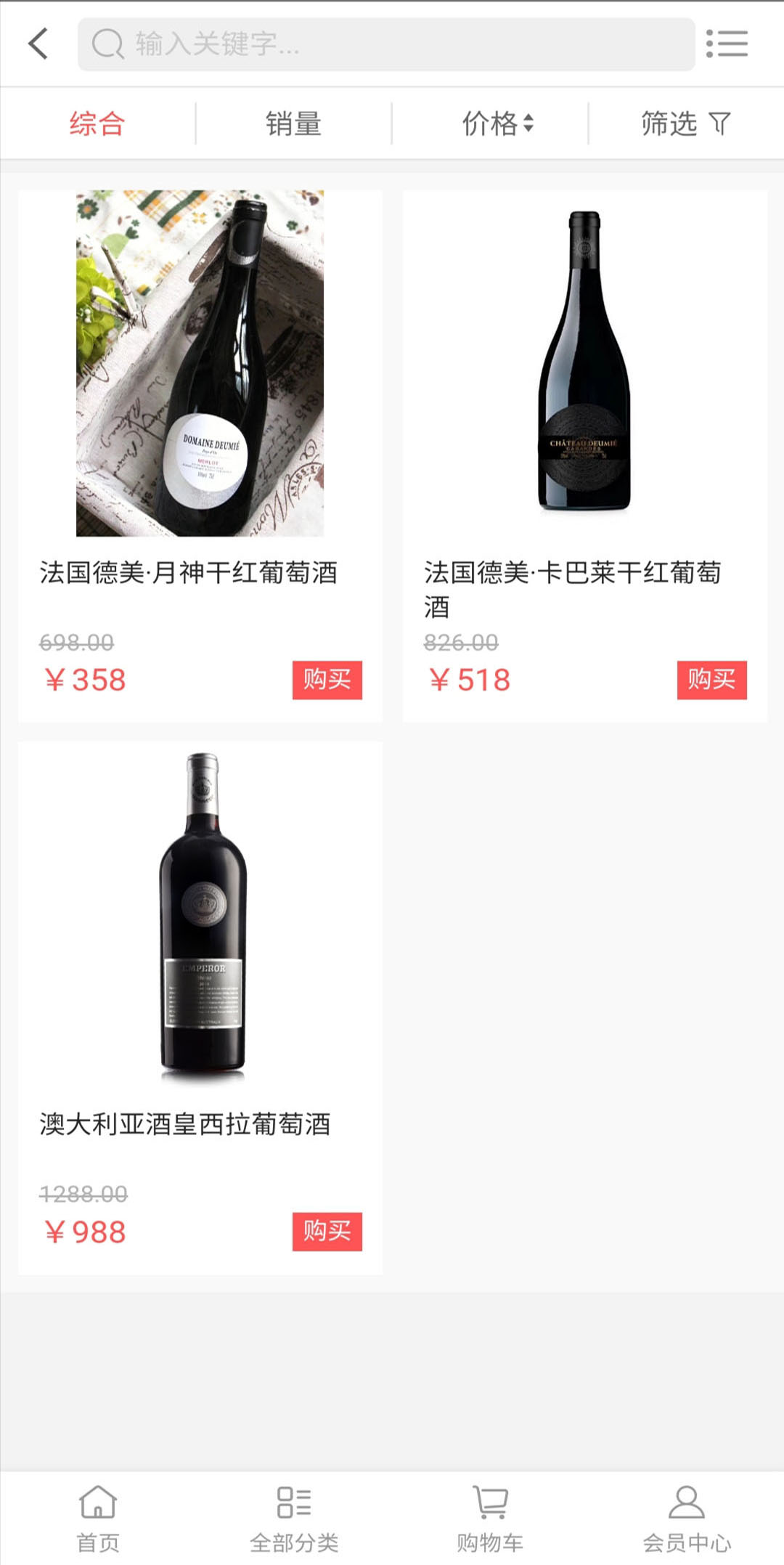Open the list menu icon
784x1565 pixels.
click(x=727, y=44)
